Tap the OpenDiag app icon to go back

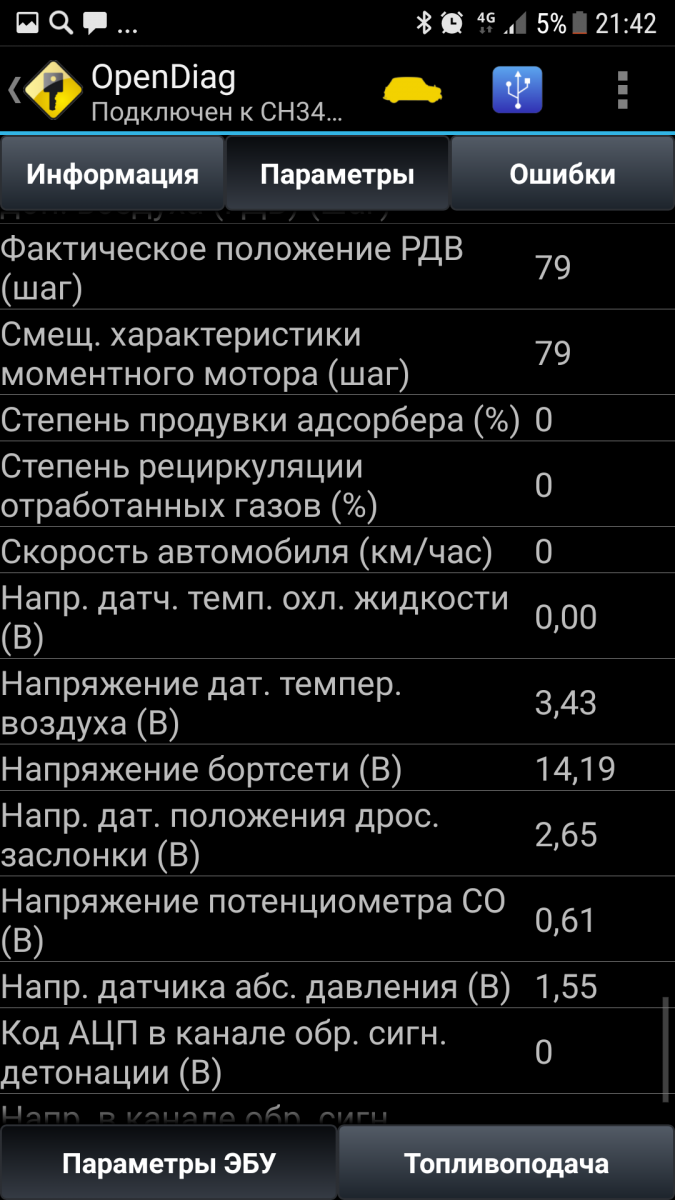(50, 91)
